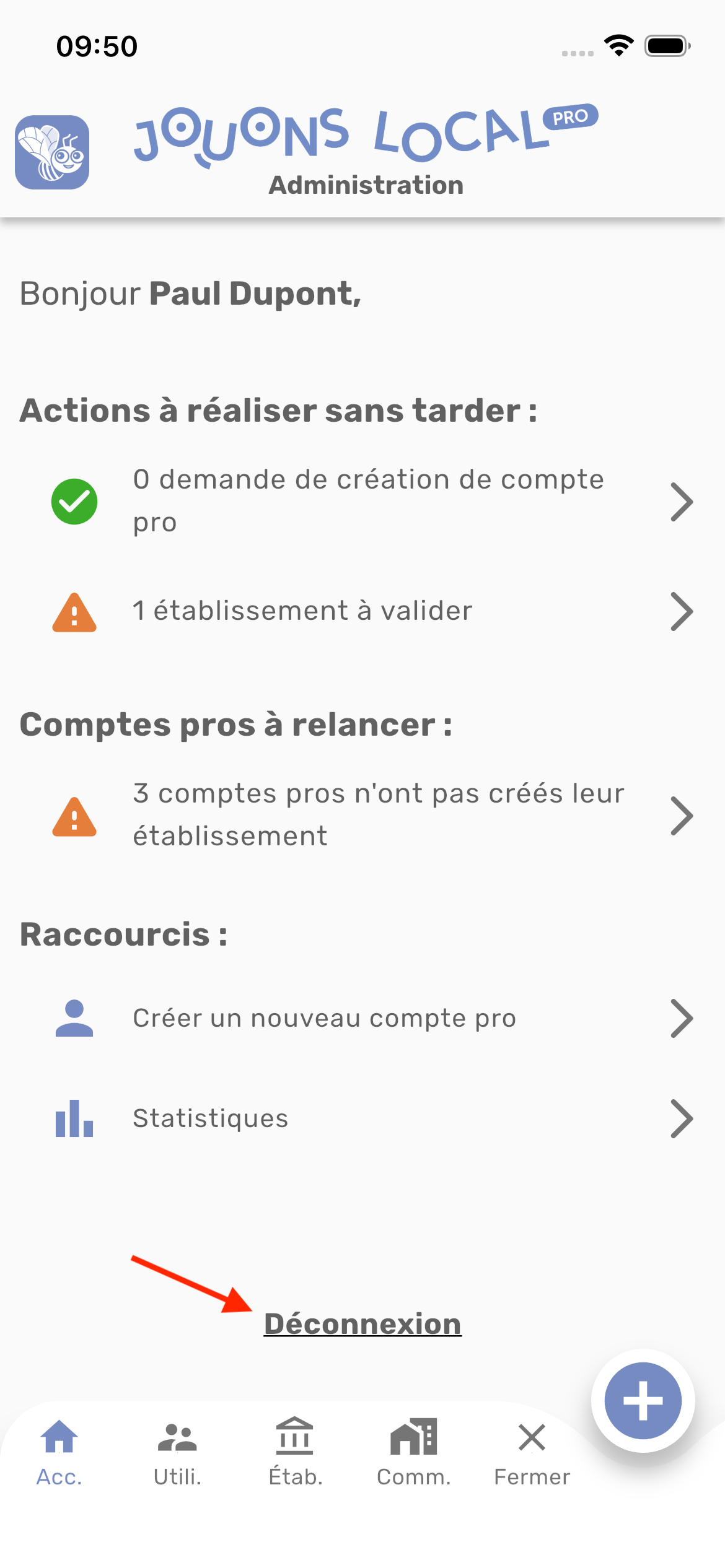Tap the Déconnexion link
This screenshot has height=1568, width=725.
point(362,1324)
